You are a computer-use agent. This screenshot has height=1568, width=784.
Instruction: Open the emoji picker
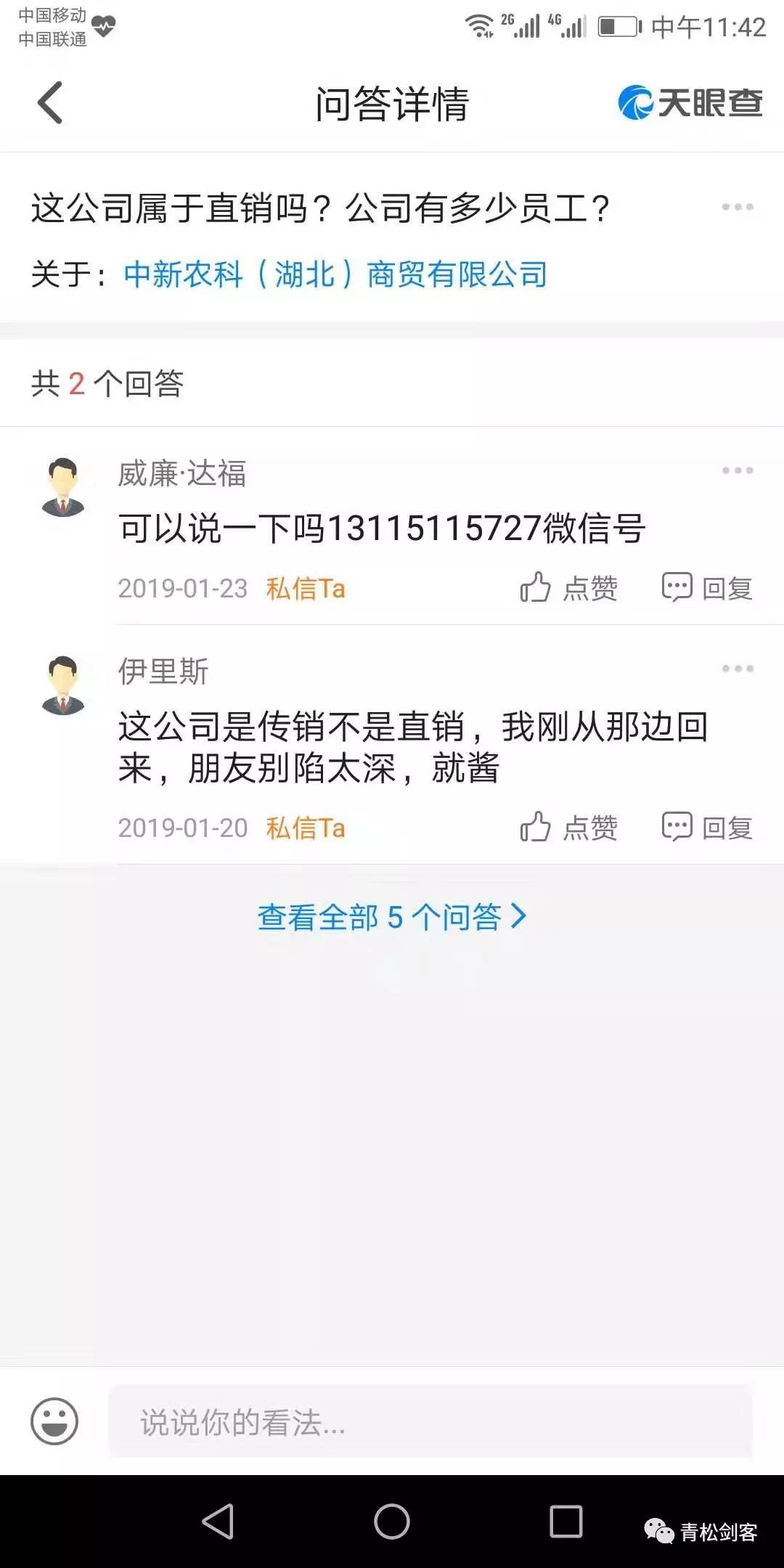[x=54, y=1421]
